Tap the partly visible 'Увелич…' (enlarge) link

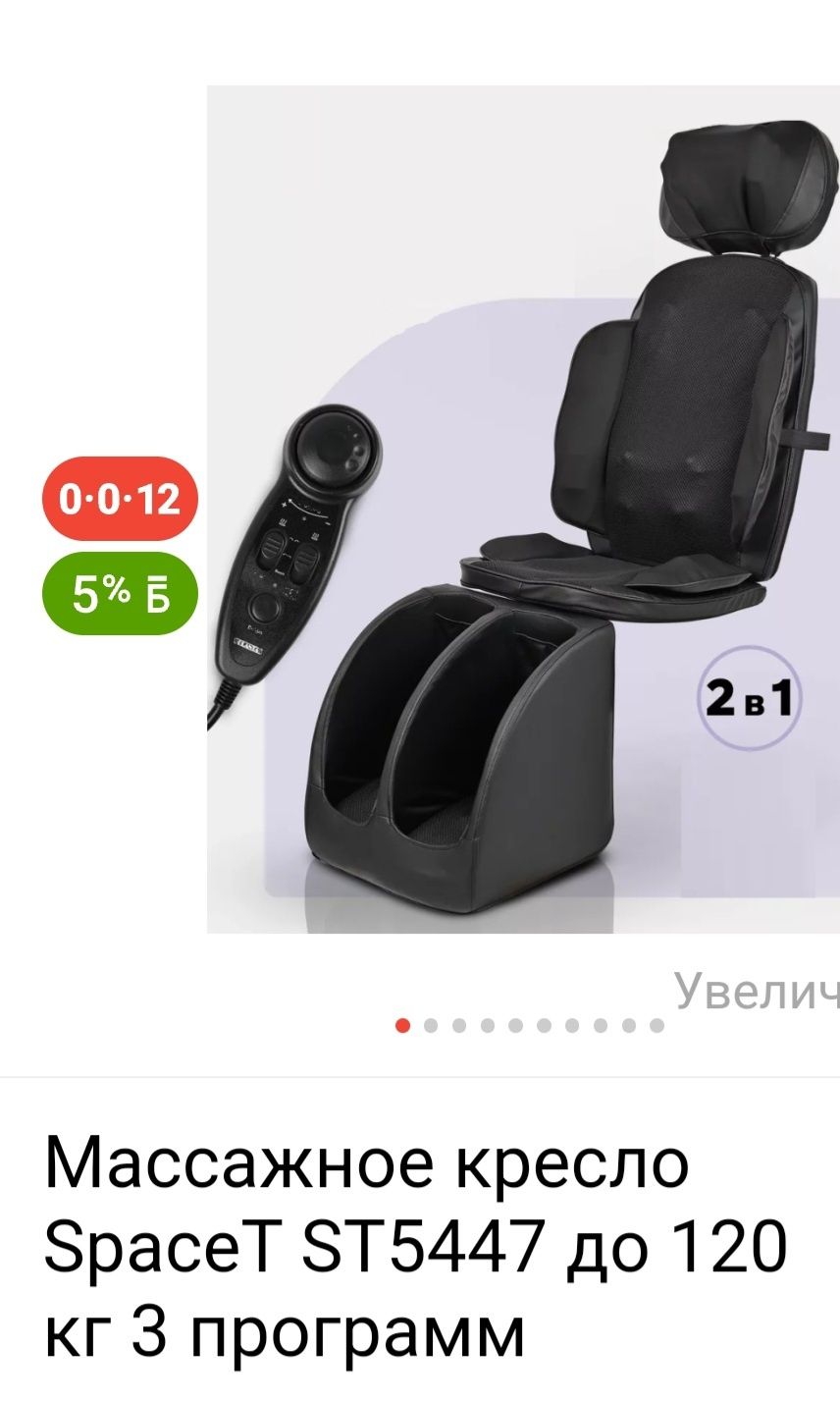[756, 991]
